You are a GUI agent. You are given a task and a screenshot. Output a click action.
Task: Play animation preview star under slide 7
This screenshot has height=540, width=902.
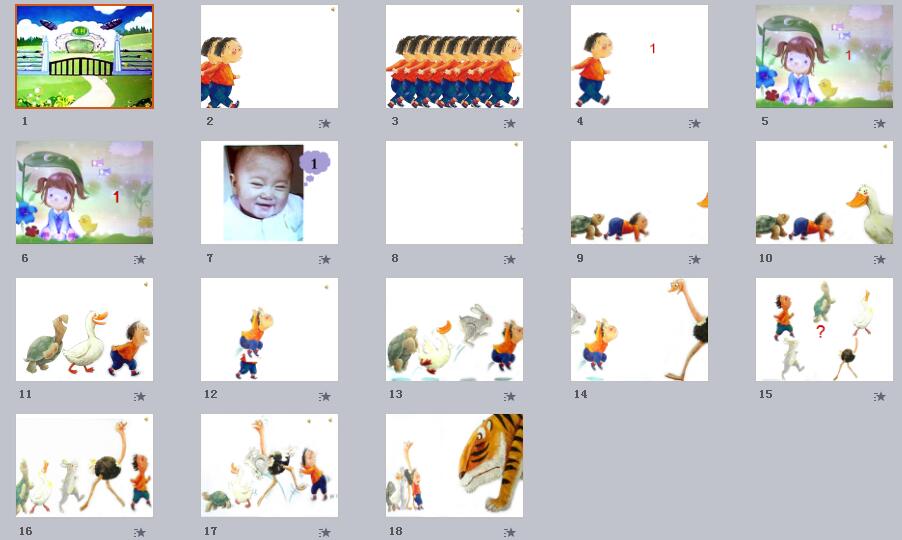tap(325, 260)
